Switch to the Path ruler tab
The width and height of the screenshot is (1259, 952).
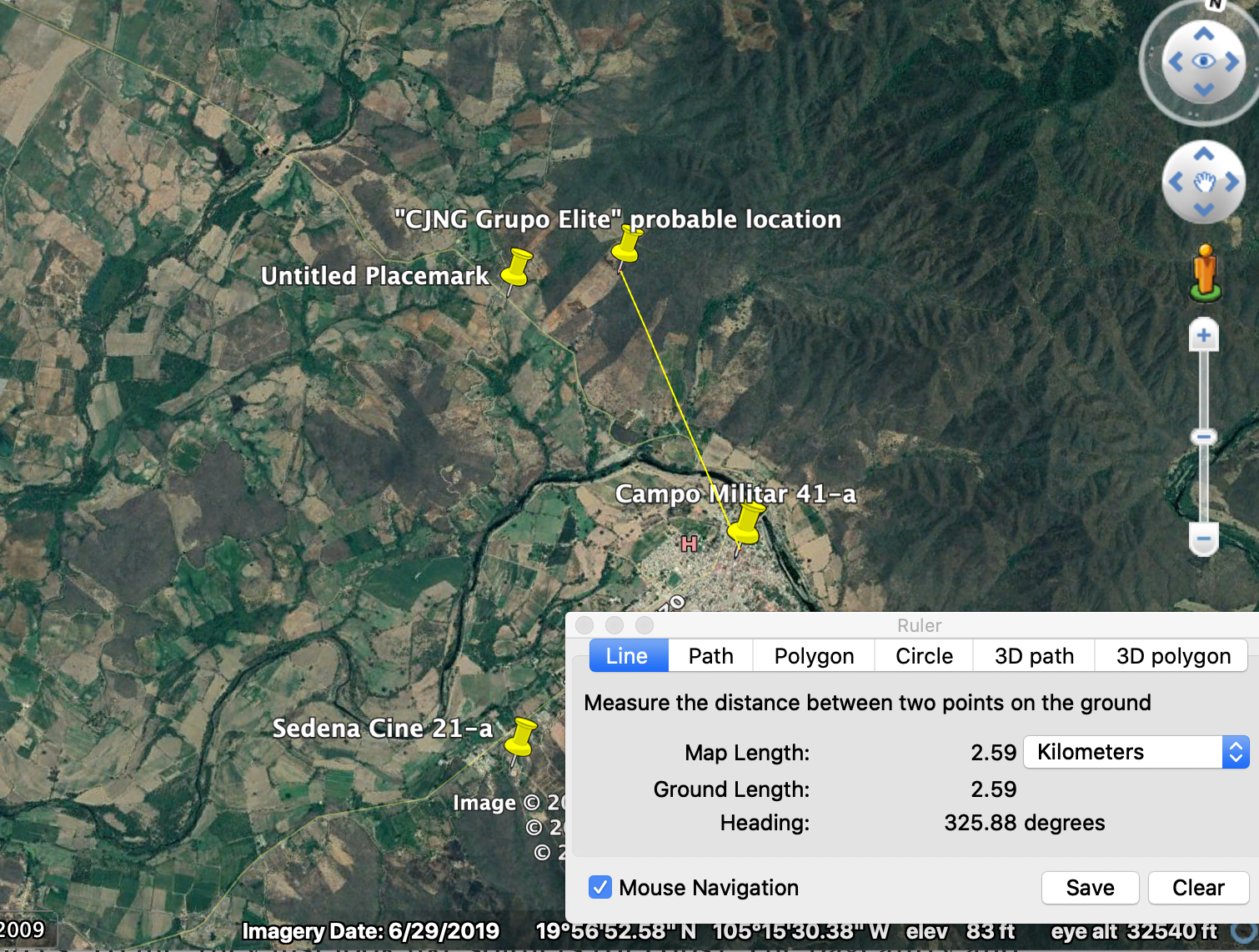coord(710,656)
